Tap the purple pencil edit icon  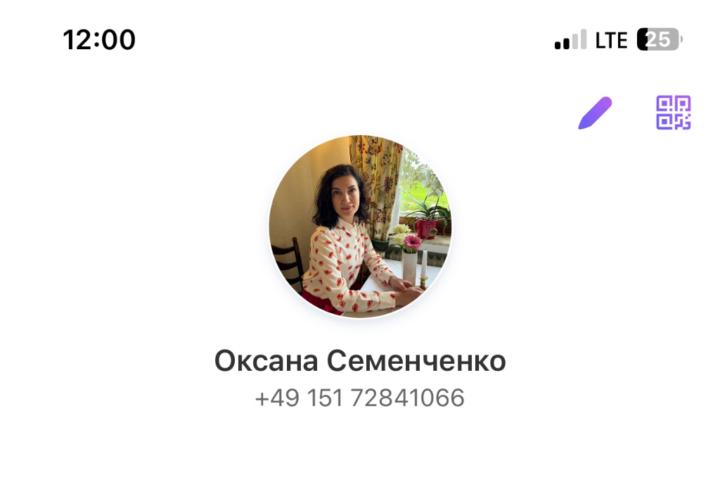595,113
